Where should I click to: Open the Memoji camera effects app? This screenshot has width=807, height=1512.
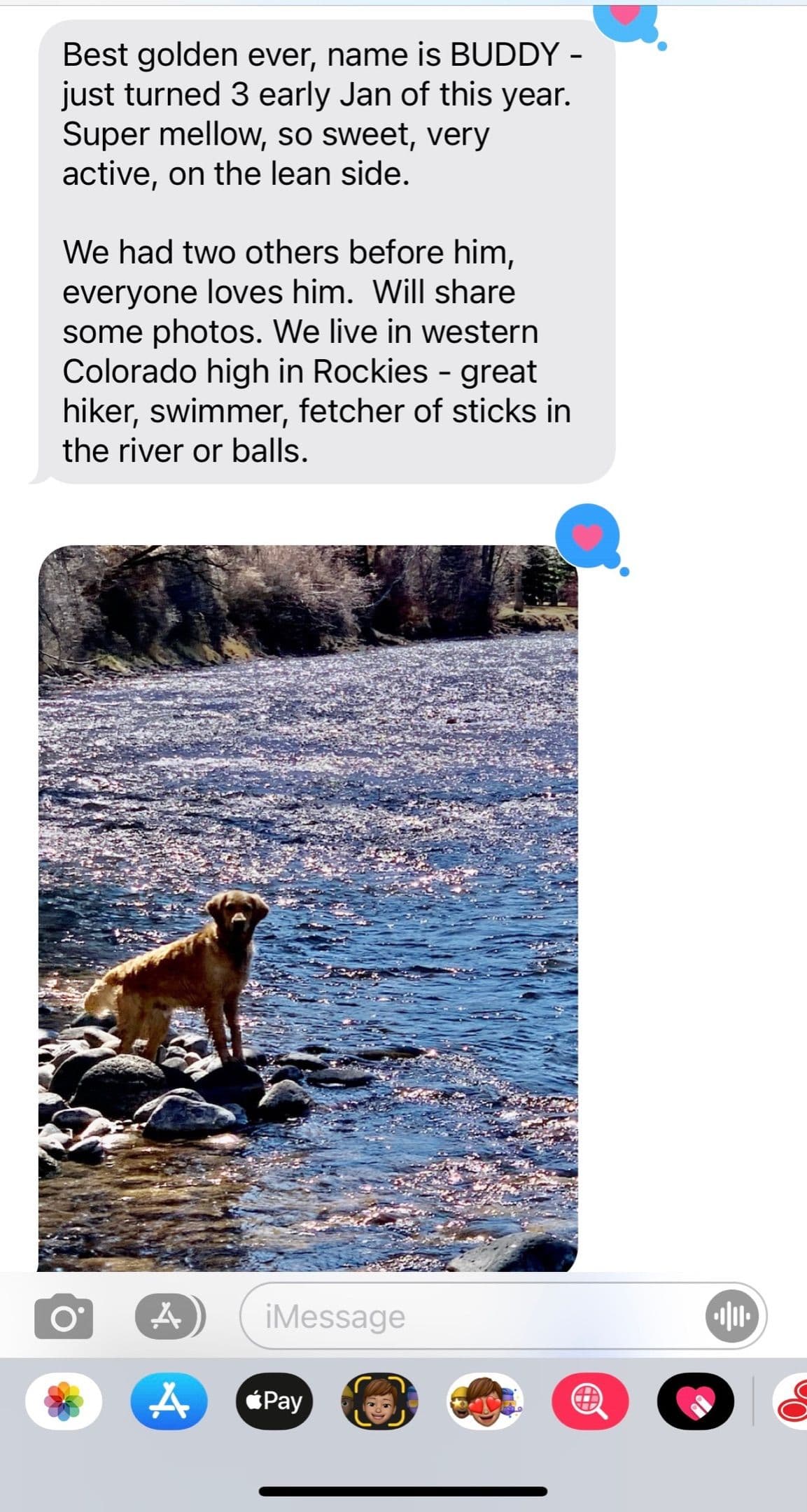(379, 1401)
